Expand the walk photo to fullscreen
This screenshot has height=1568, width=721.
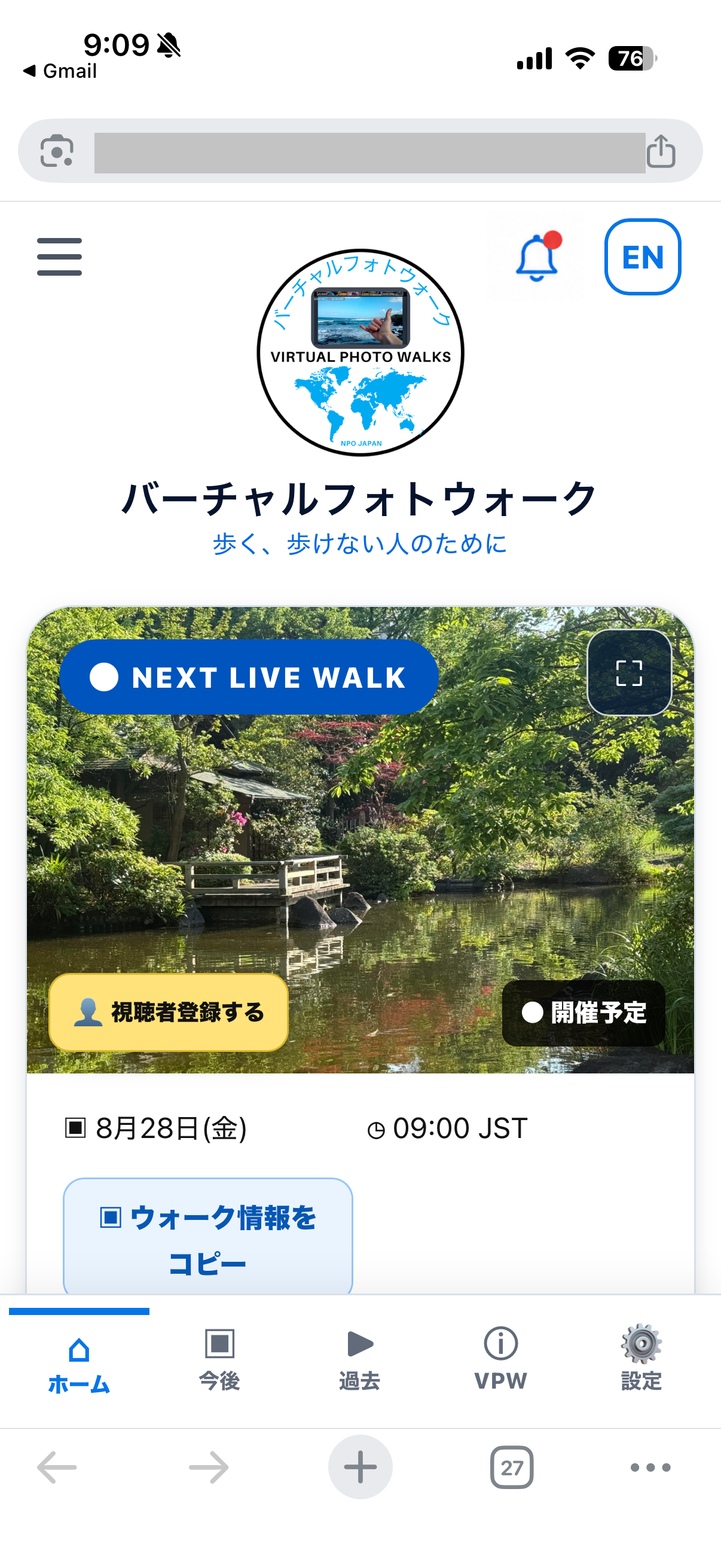(x=629, y=673)
